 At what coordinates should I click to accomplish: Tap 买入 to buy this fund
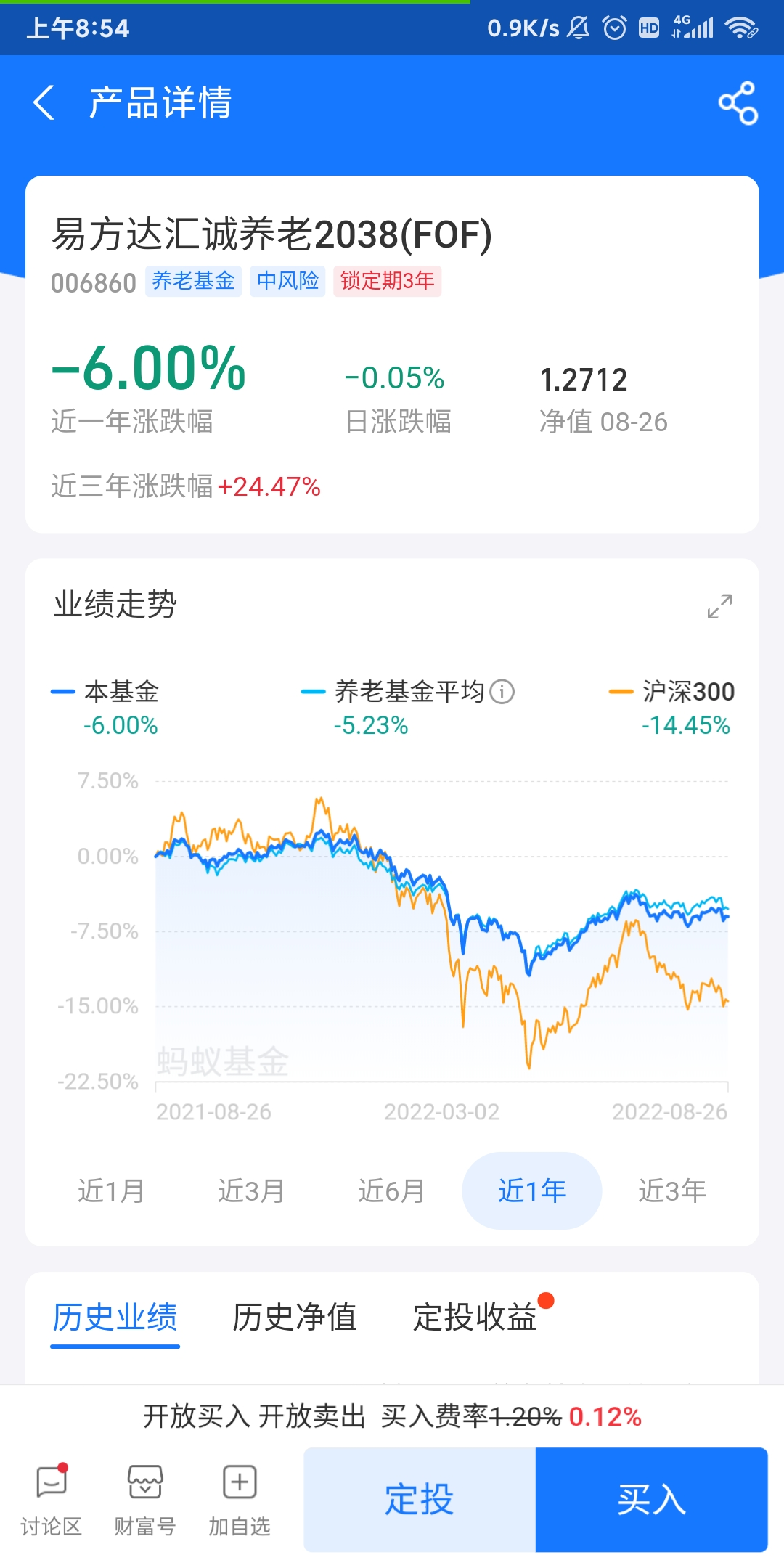coord(651,1500)
